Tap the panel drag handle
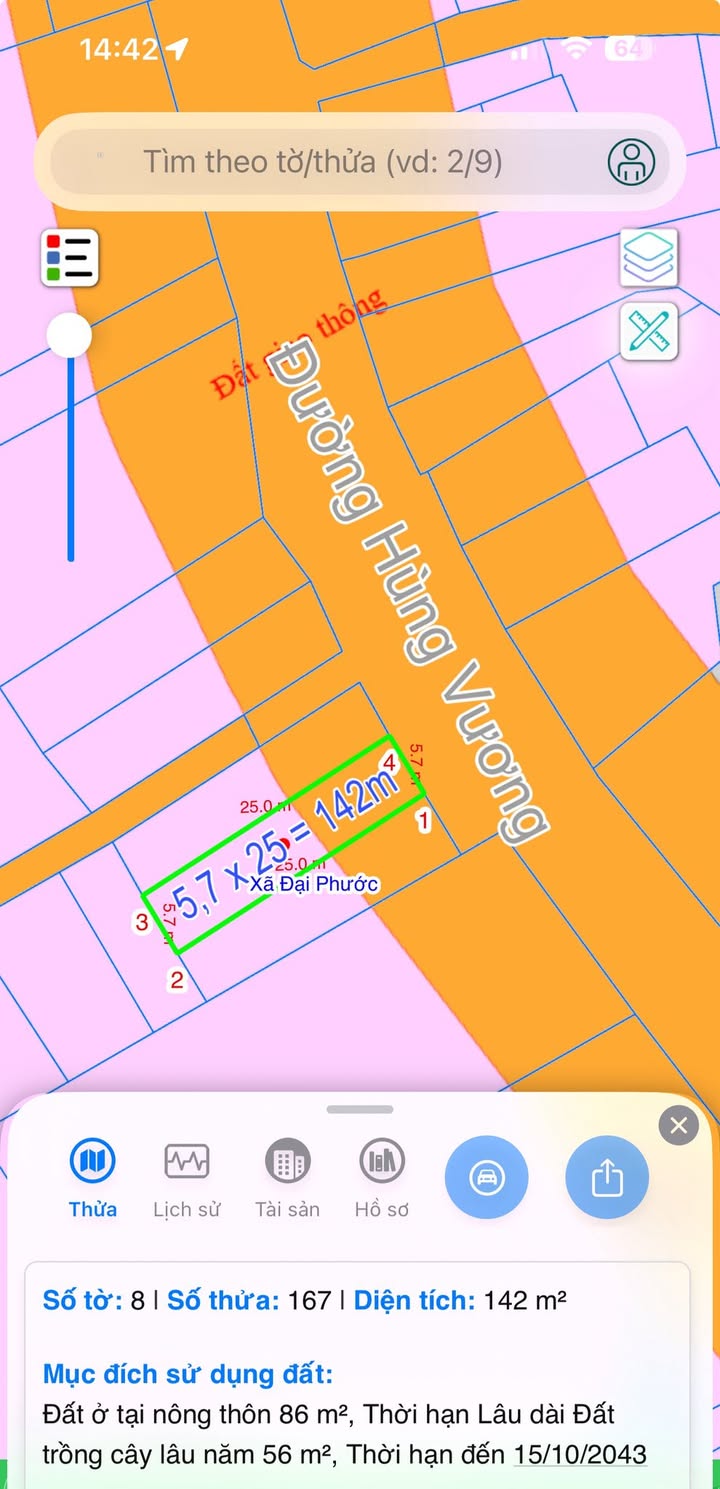The image size is (720, 1489). [360, 1109]
